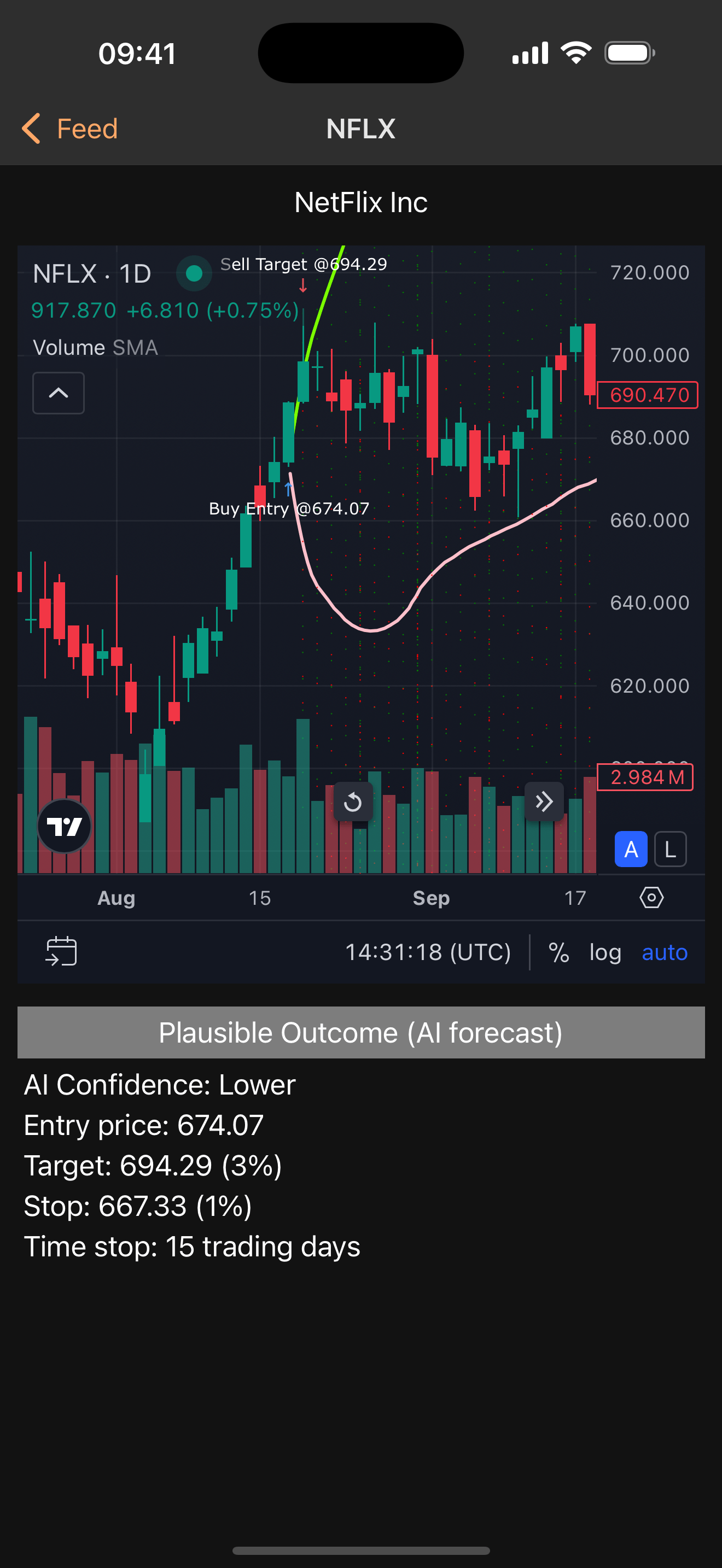
Task: Open the chart settings gear
Action: (x=651, y=898)
